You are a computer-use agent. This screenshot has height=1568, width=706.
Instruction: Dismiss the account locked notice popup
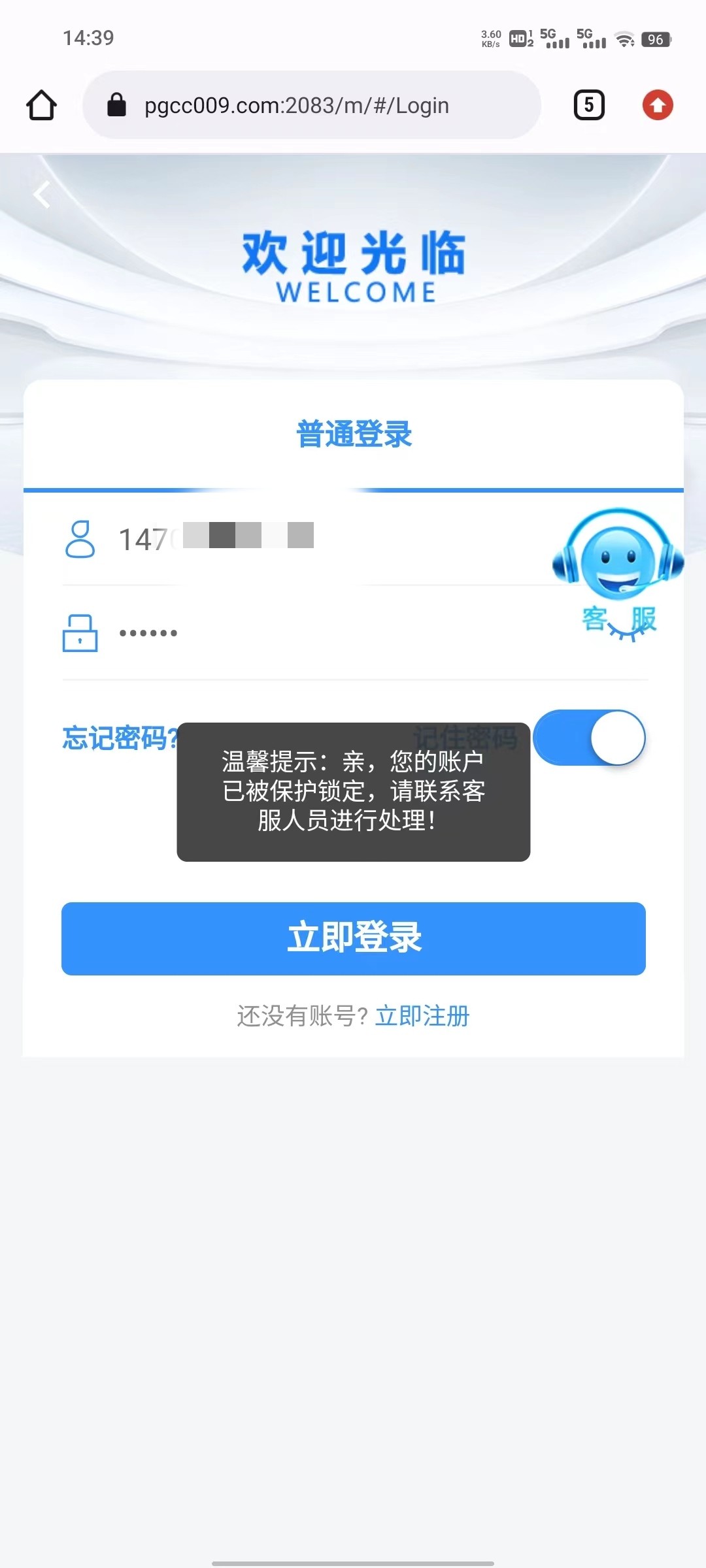coord(353,789)
